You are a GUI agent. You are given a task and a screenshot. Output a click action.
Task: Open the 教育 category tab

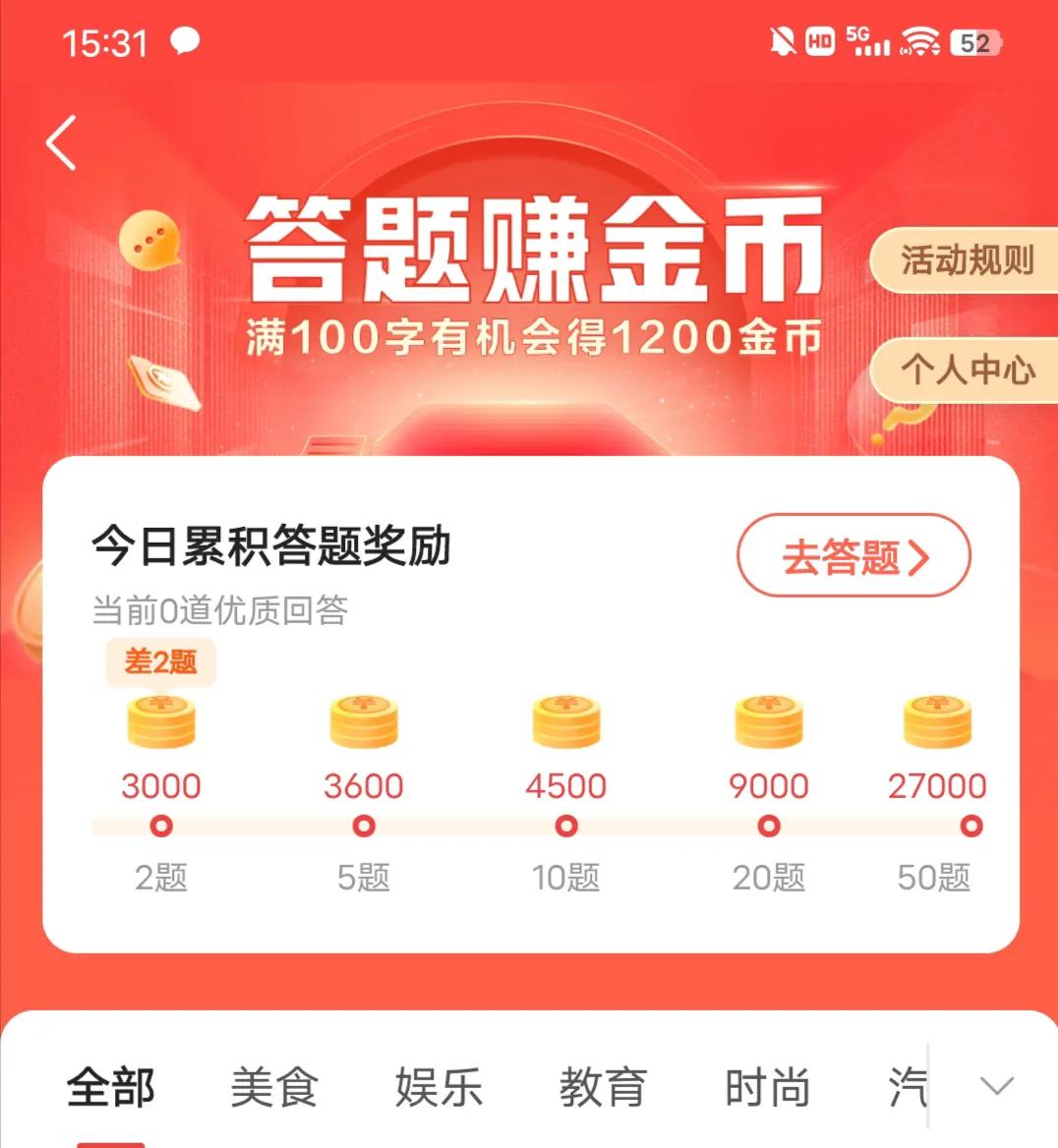pyautogui.click(x=603, y=1086)
